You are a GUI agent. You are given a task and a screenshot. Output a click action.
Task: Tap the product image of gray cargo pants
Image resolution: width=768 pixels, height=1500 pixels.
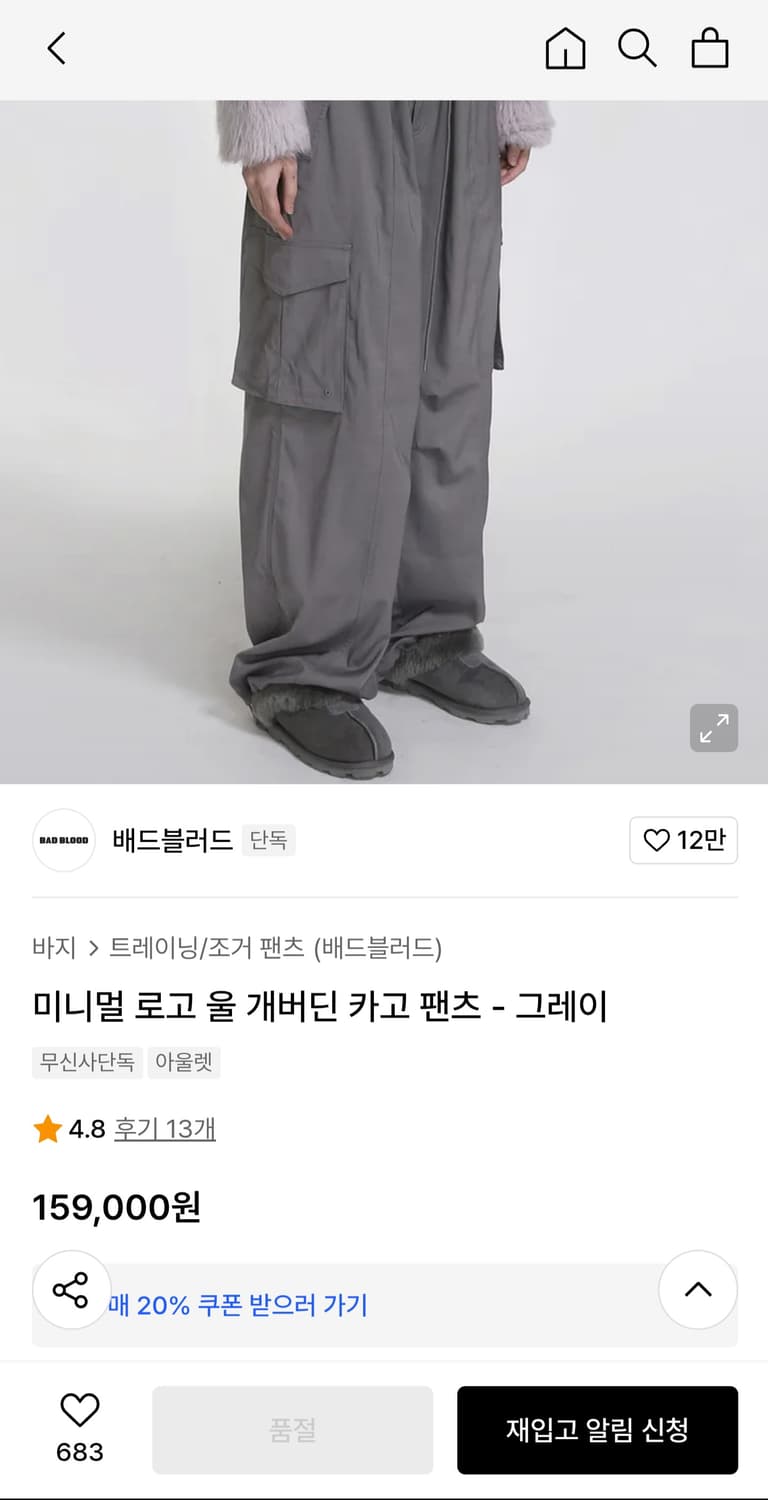click(384, 440)
